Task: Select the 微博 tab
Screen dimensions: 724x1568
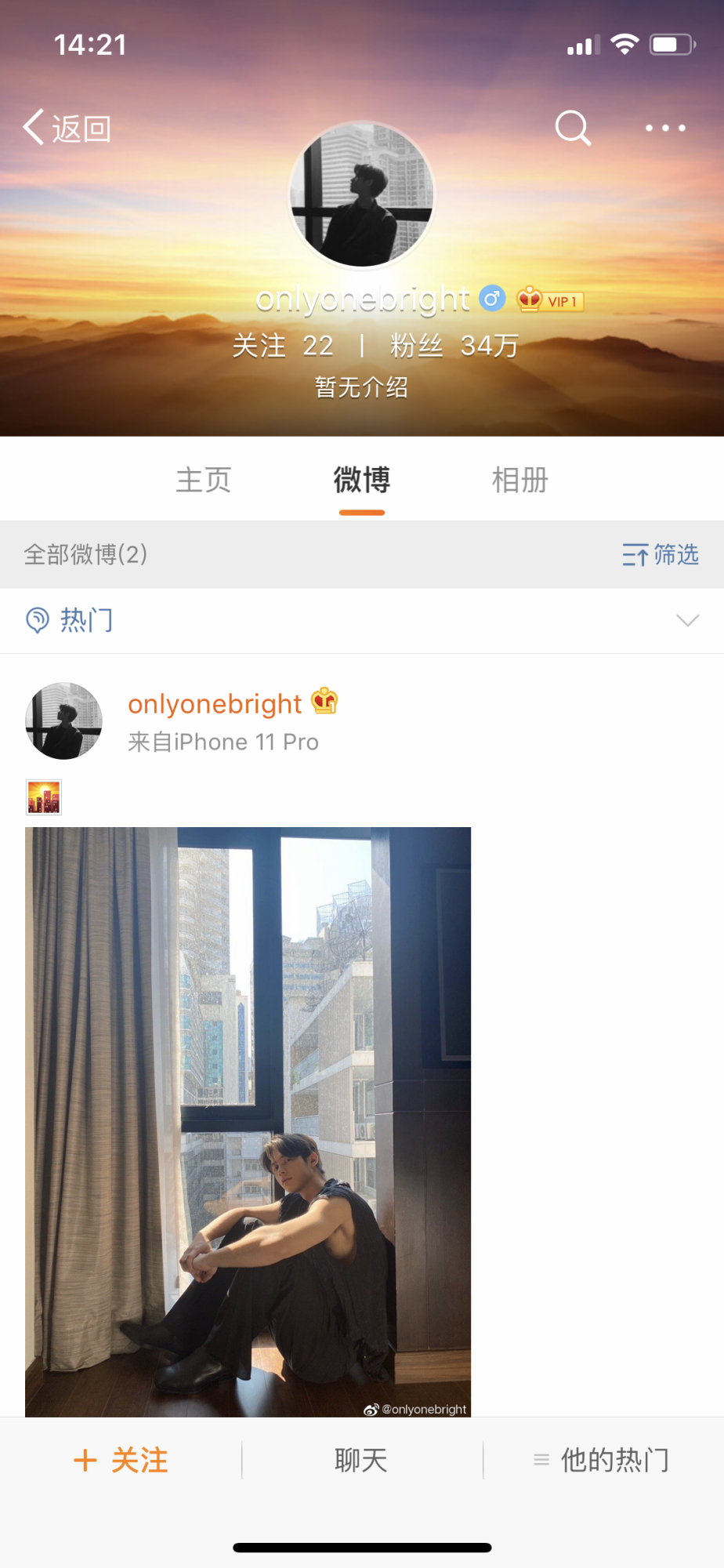Action: pos(362,480)
